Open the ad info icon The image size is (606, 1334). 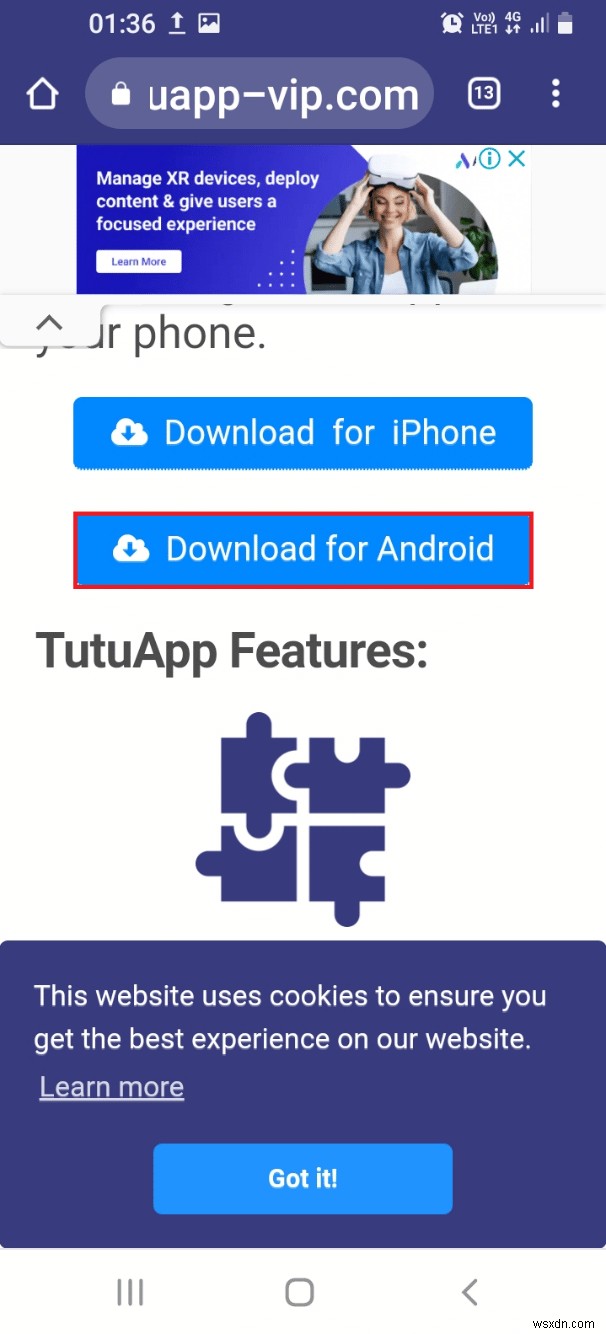[x=490, y=159]
